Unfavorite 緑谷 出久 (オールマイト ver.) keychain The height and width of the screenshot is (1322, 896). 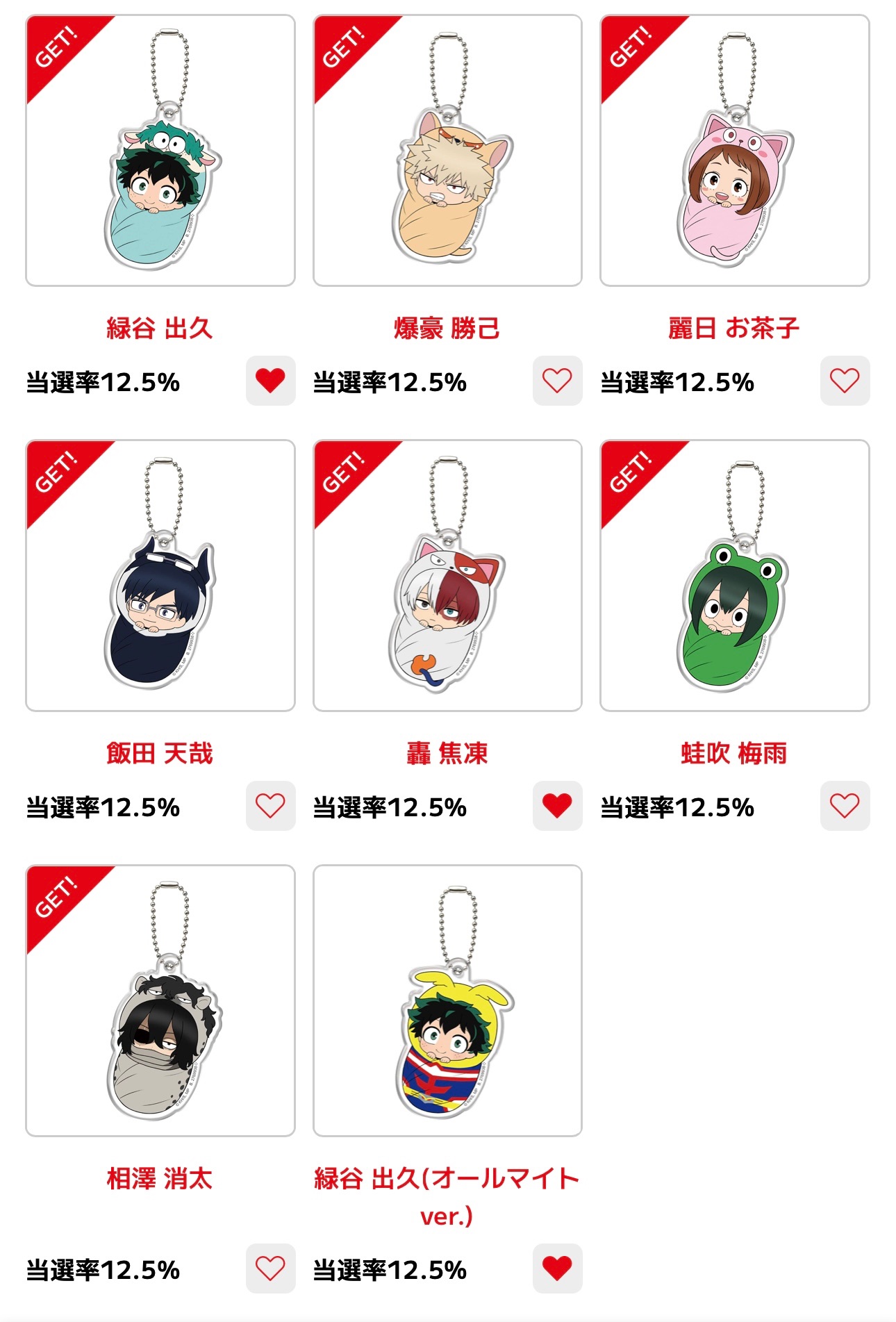tap(557, 1269)
